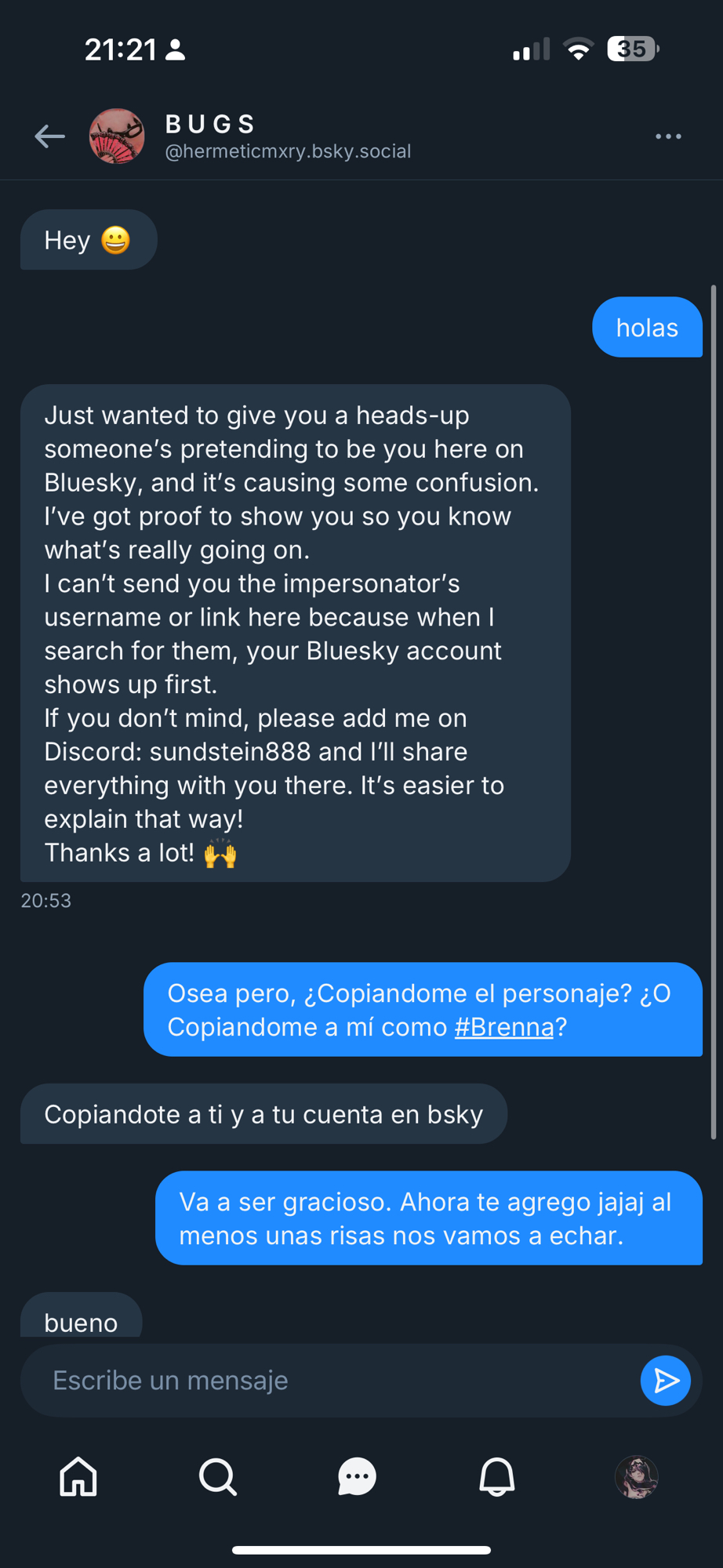Open my profile tab avatar
Screen dimensions: 723x1568
pyautogui.click(x=636, y=1477)
